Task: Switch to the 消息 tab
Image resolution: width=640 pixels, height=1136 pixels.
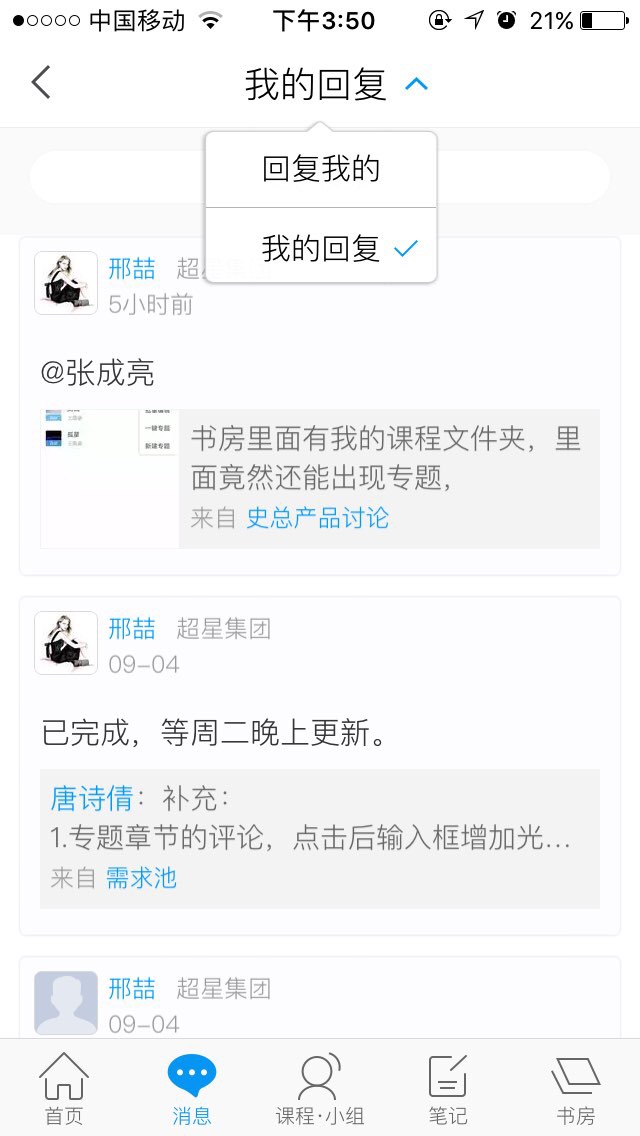Action: click(191, 1088)
